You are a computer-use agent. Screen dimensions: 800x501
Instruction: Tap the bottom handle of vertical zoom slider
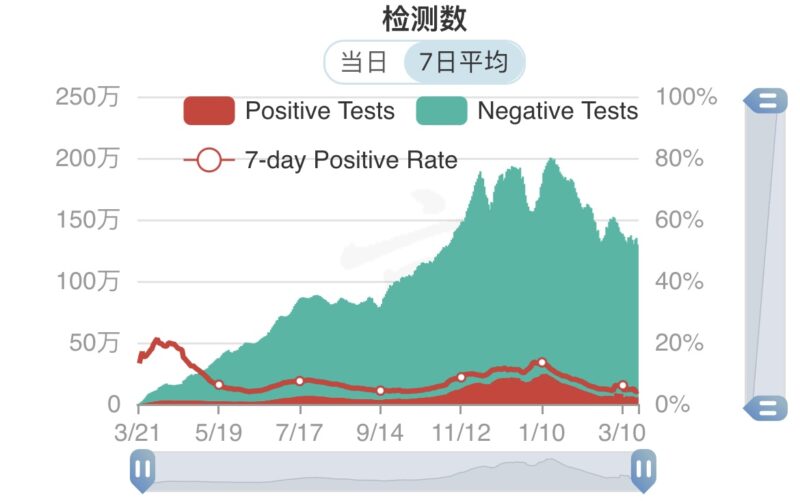(x=767, y=407)
